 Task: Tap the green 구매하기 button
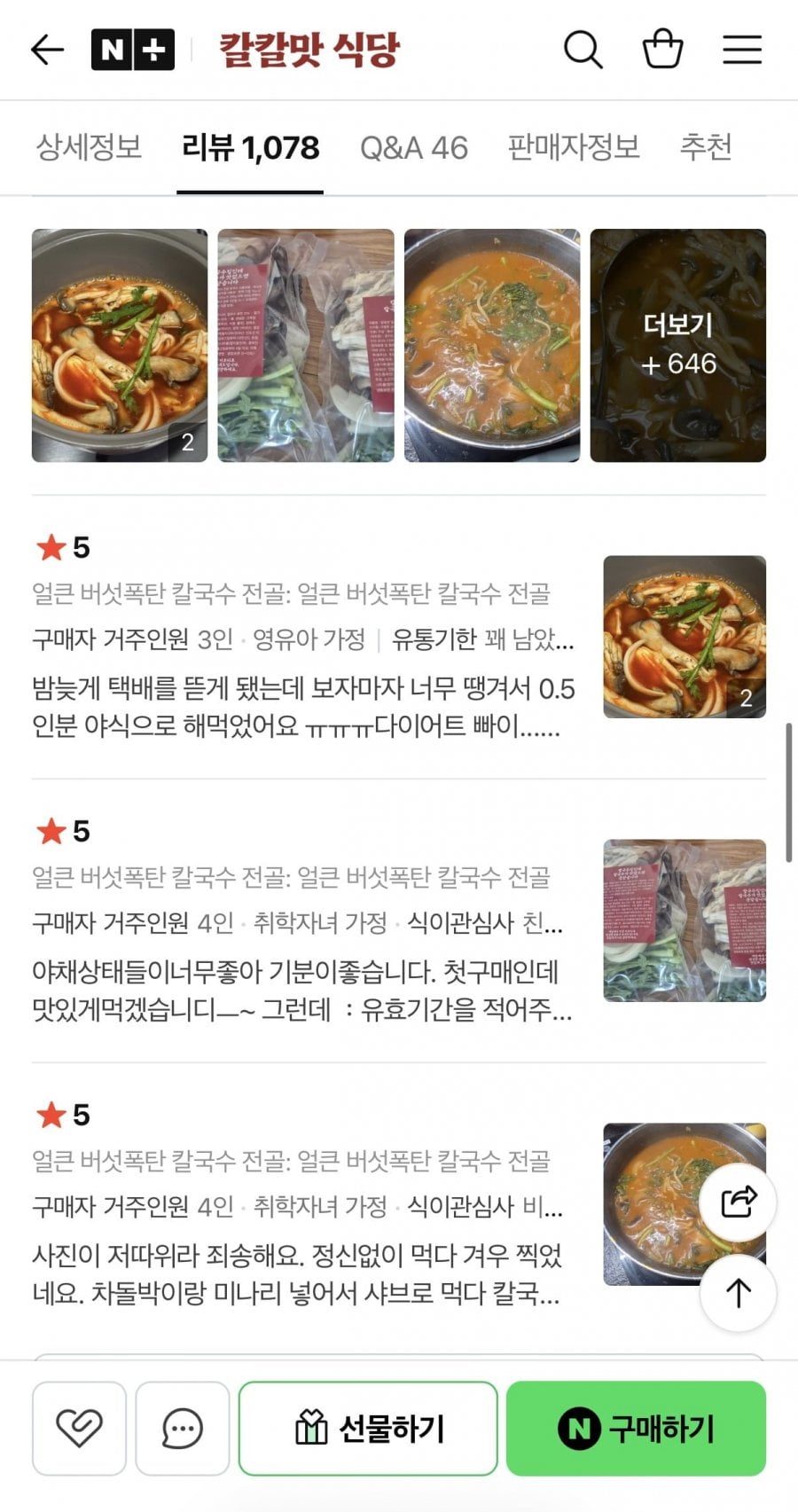[x=636, y=1428]
